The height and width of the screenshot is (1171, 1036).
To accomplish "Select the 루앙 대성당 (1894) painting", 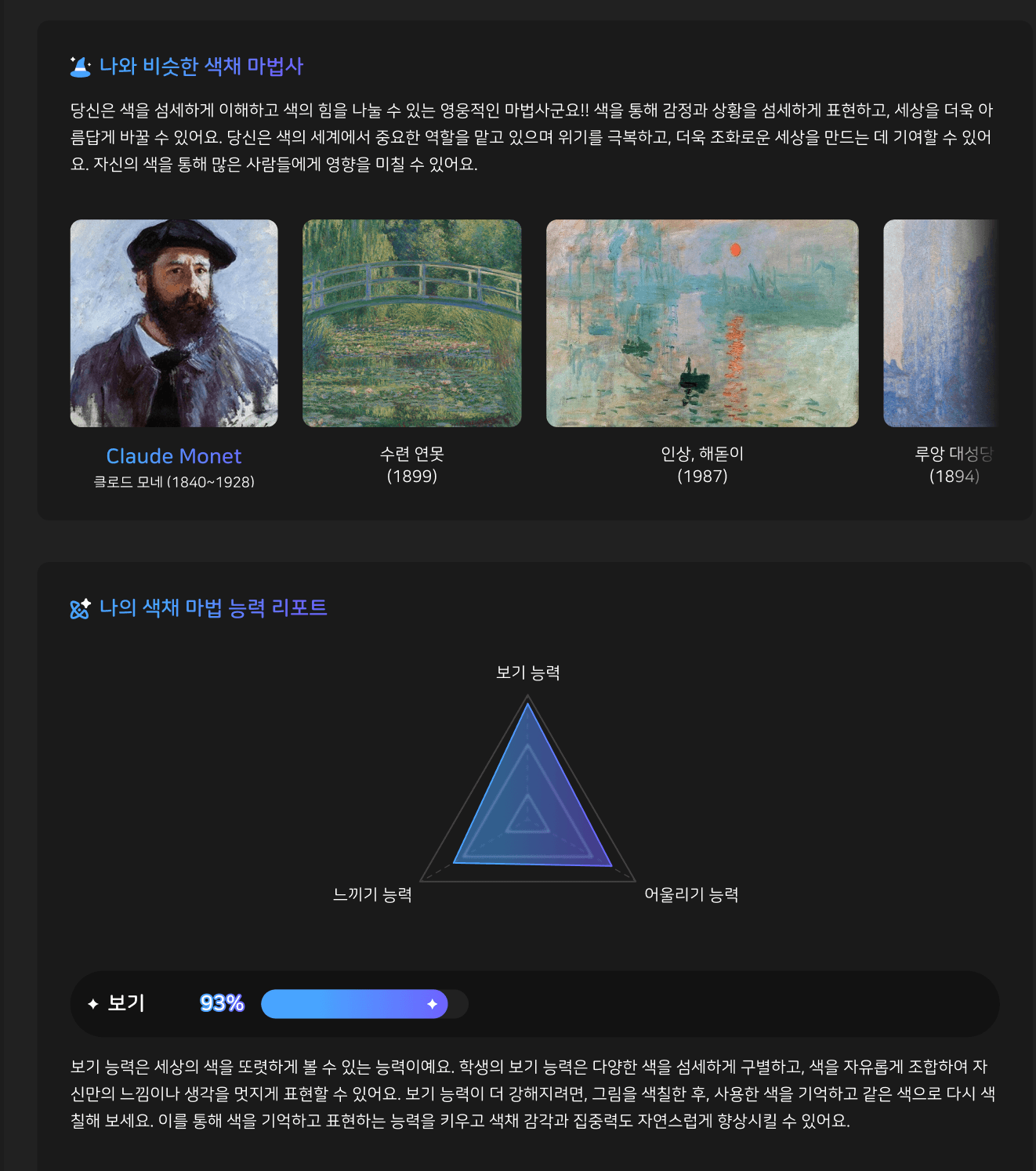I will tap(940, 323).
